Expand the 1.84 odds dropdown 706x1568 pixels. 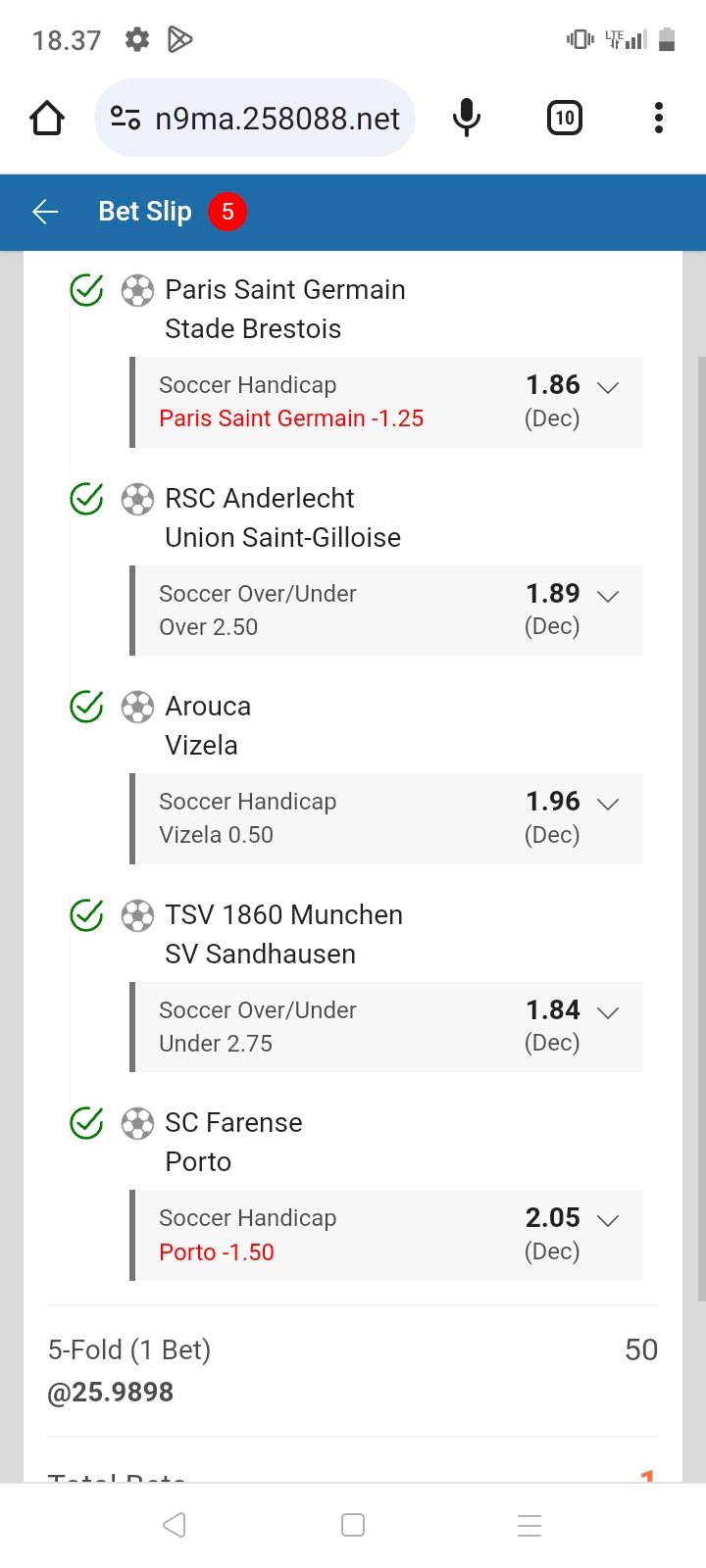click(608, 1012)
